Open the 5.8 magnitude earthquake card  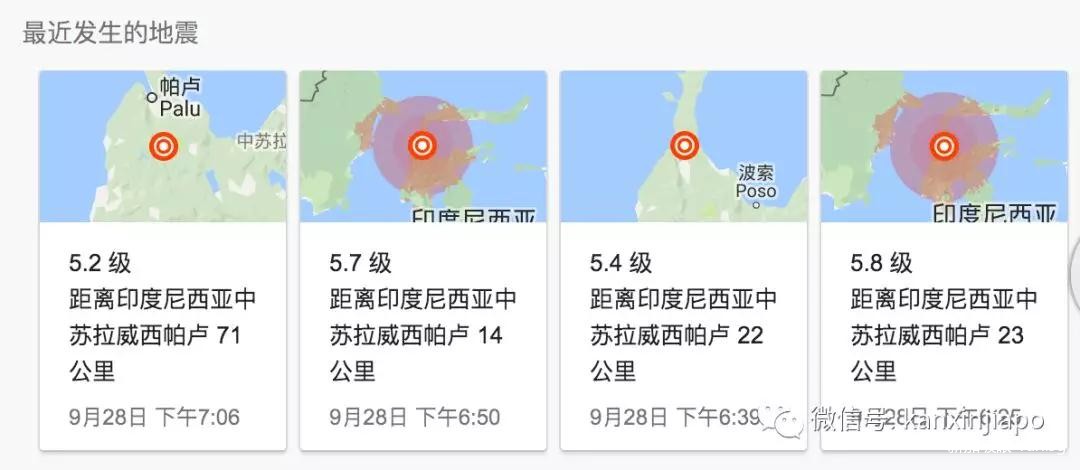tap(943, 300)
